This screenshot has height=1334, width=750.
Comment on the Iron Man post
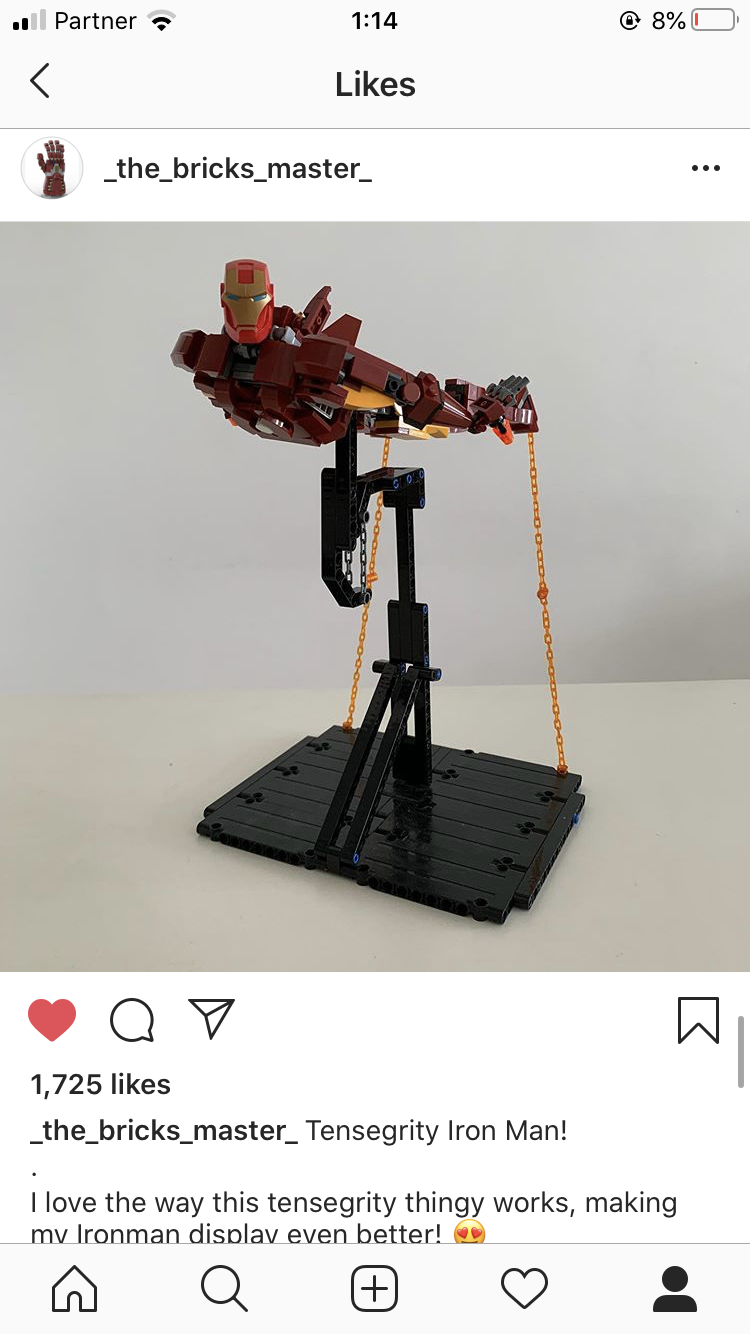pyautogui.click(x=132, y=1020)
